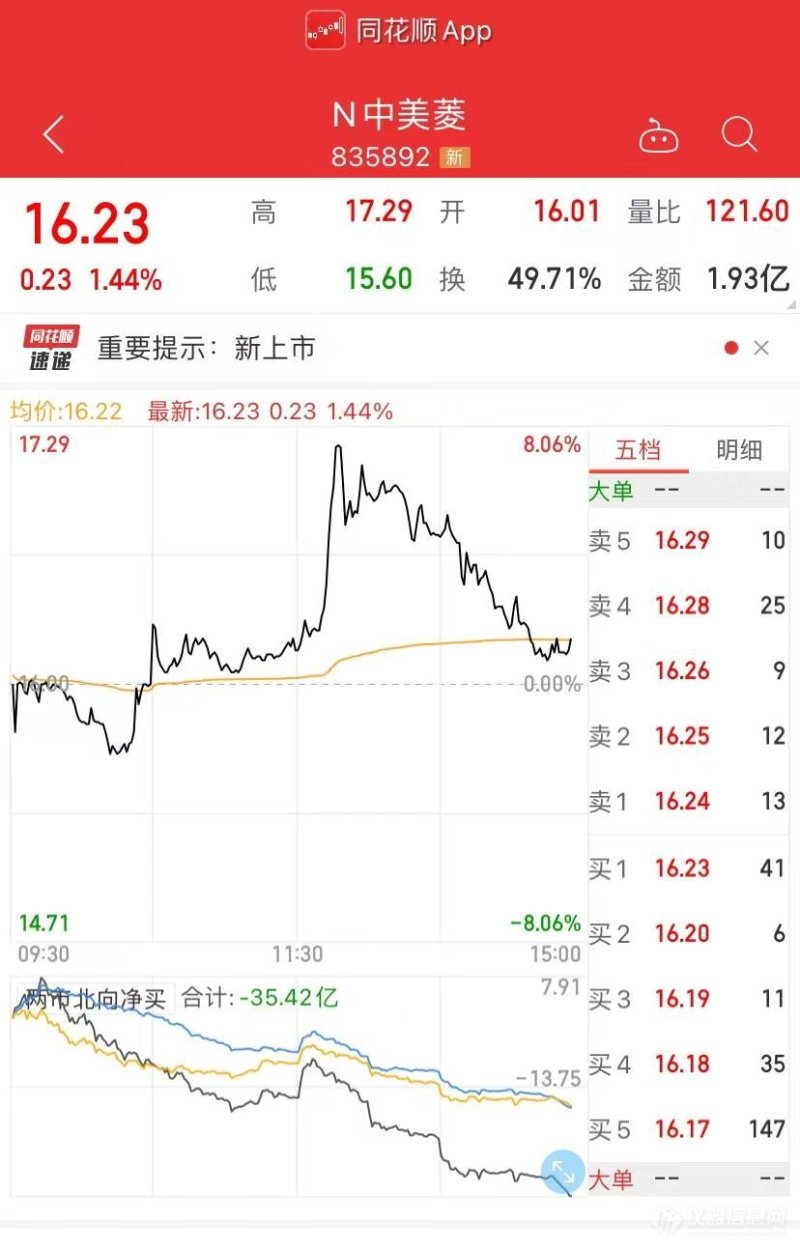The height and width of the screenshot is (1250, 800).
Task: Open stock search magnifier
Action: tap(739, 134)
